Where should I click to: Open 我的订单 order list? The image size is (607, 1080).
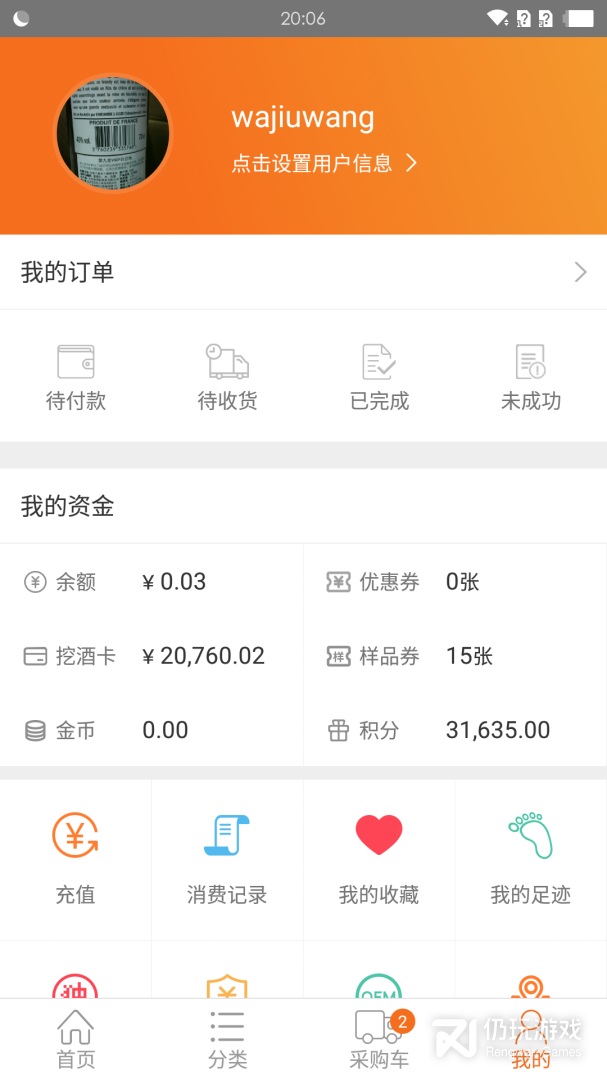(303, 272)
